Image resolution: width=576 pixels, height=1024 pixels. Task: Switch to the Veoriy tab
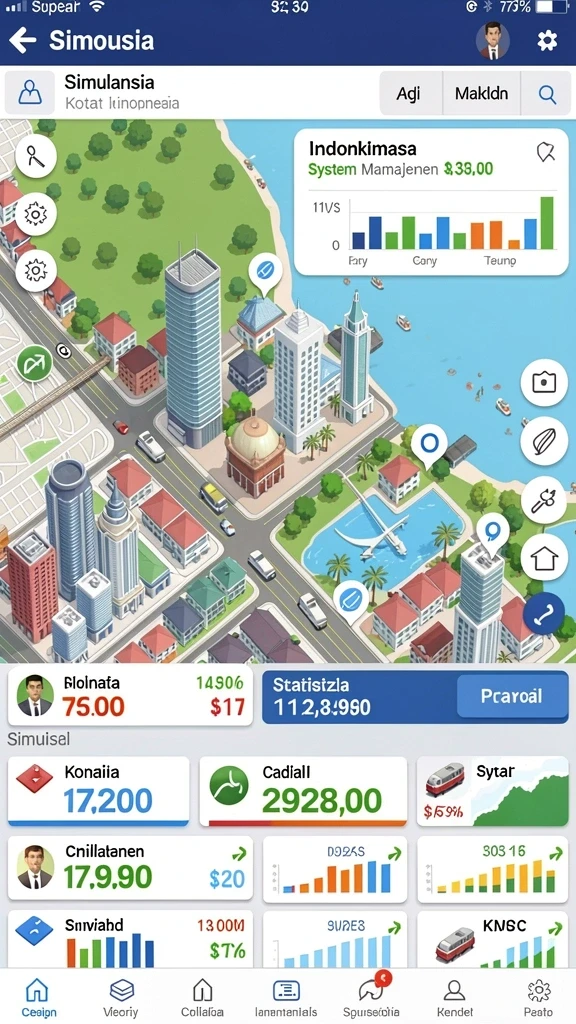pyautogui.click(x=121, y=998)
